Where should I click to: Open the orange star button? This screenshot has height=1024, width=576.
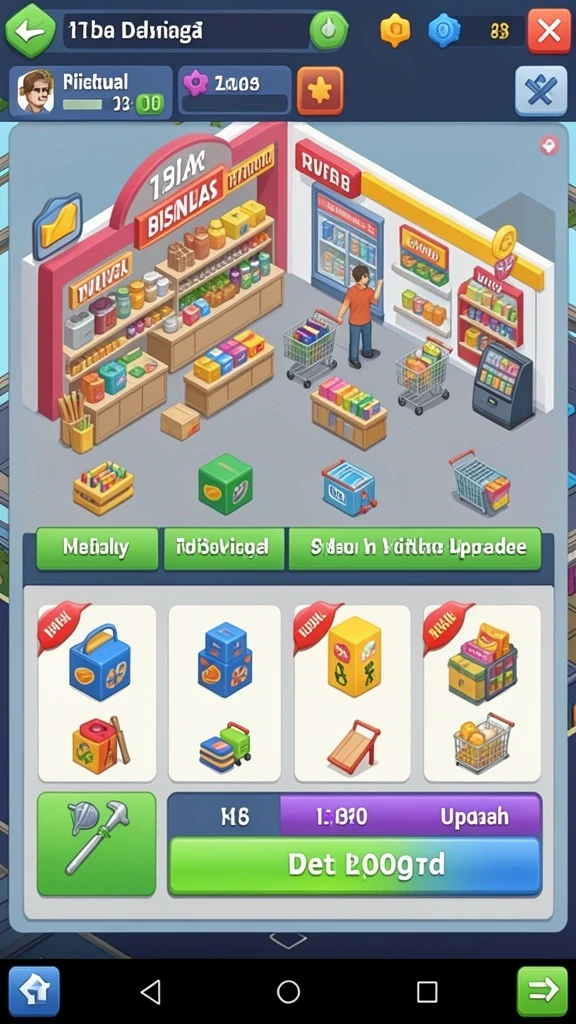[x=320, y=91]
